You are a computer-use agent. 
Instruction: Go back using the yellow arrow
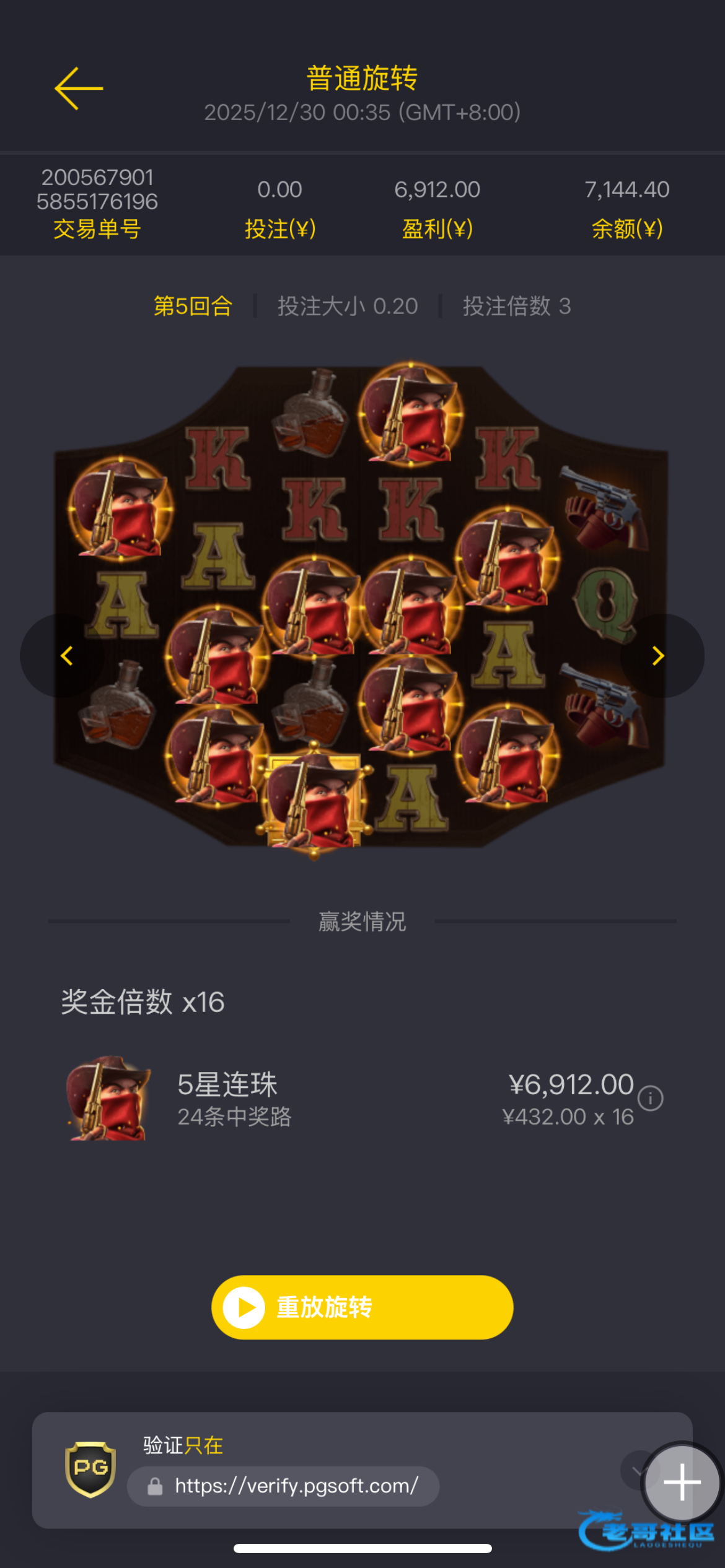coord(79,89)
